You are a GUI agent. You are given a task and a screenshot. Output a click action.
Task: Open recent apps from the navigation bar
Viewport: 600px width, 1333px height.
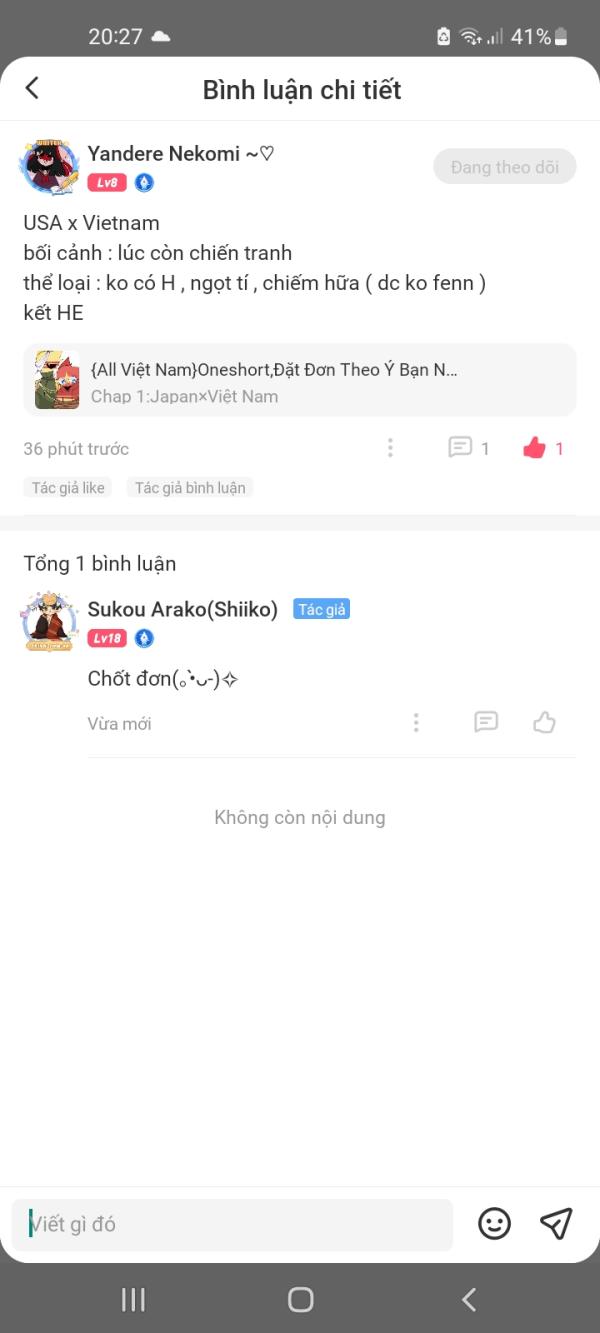click(133, 1299)
